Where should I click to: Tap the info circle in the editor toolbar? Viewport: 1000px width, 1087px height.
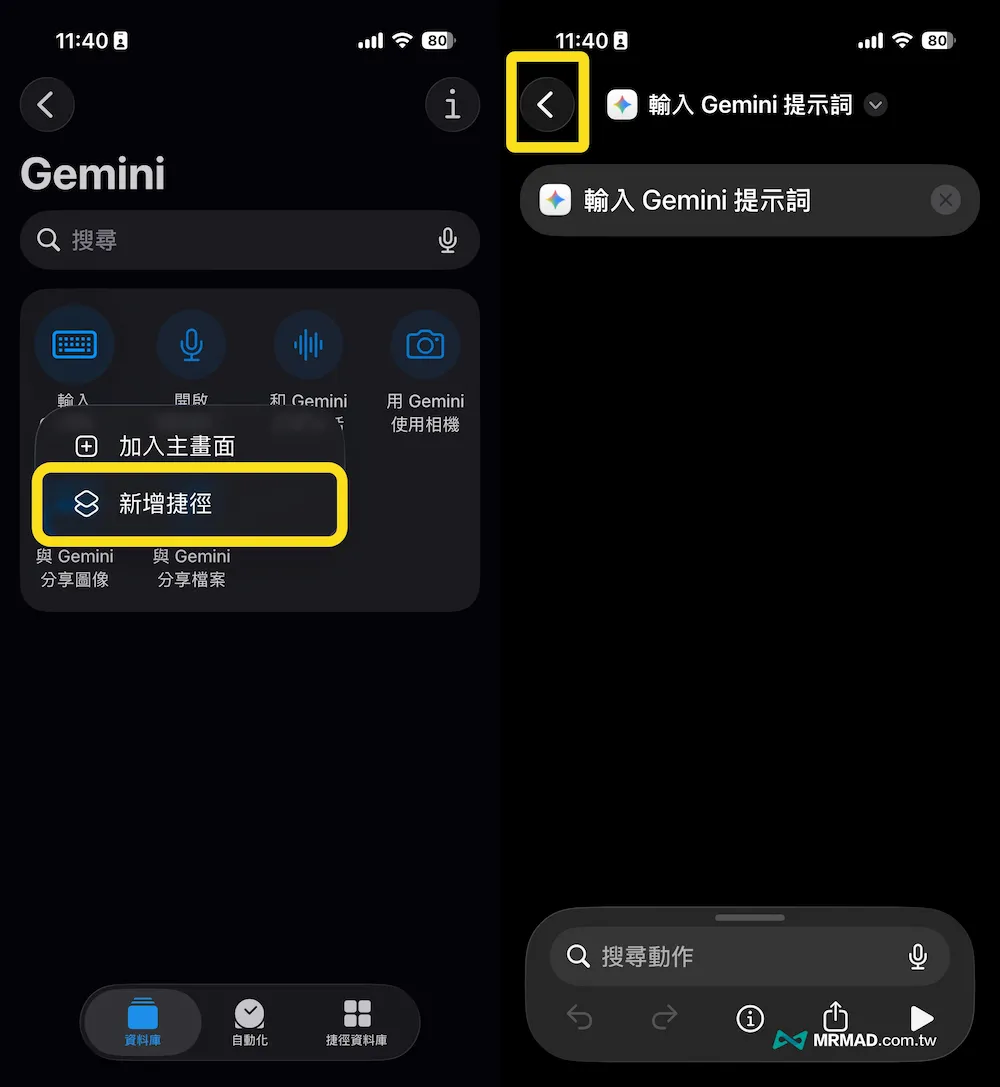(x=750, y=1018)
